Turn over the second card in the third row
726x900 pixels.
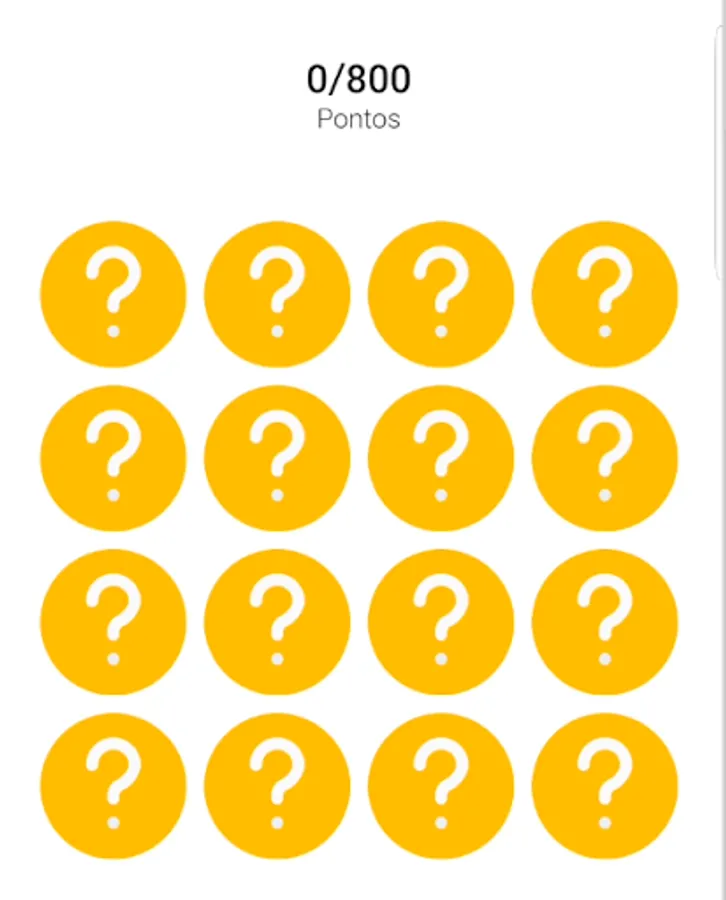(x=277, y=622)
